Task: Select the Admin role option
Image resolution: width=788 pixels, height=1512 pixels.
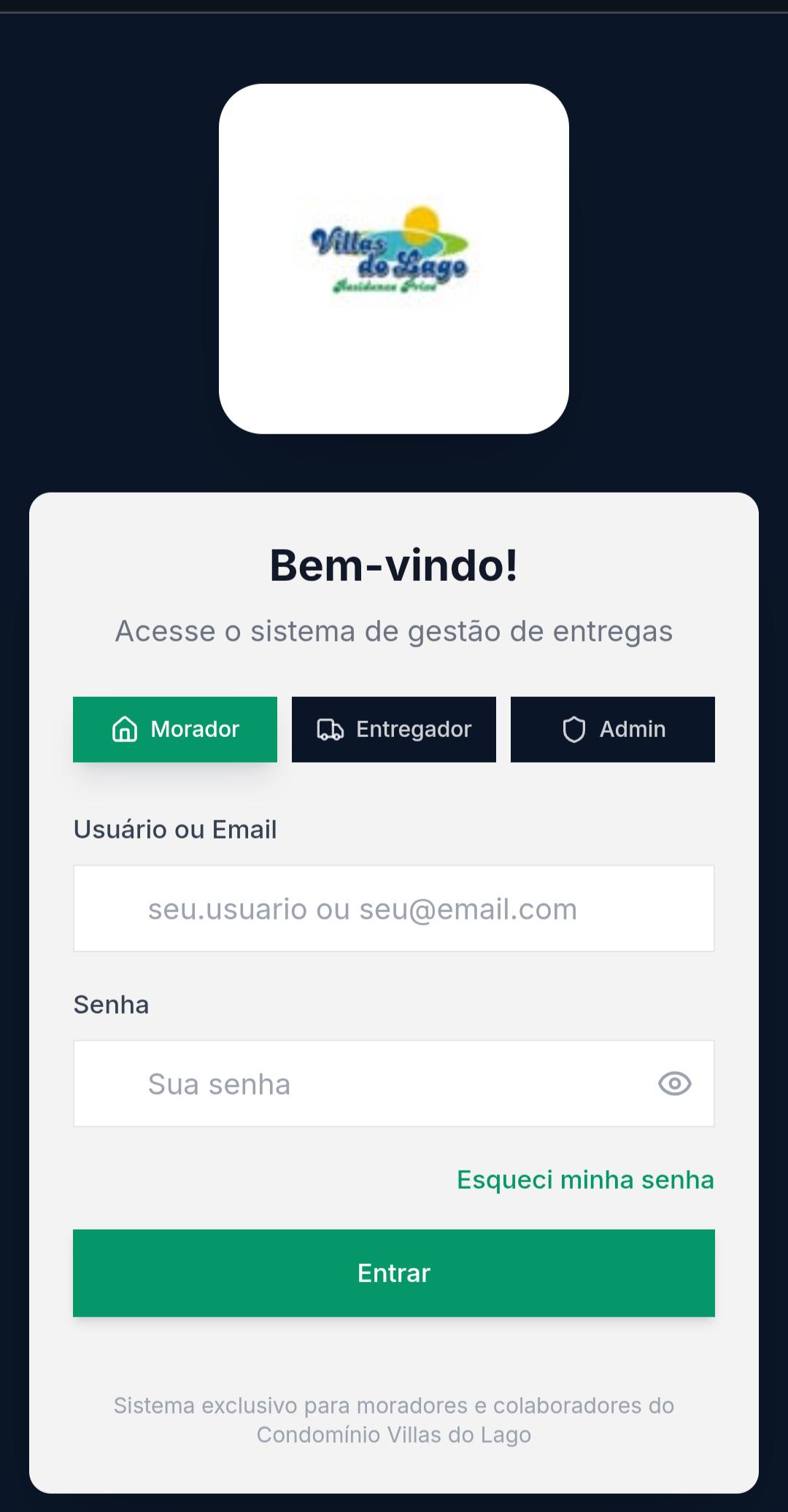Action: pos(612,728)
